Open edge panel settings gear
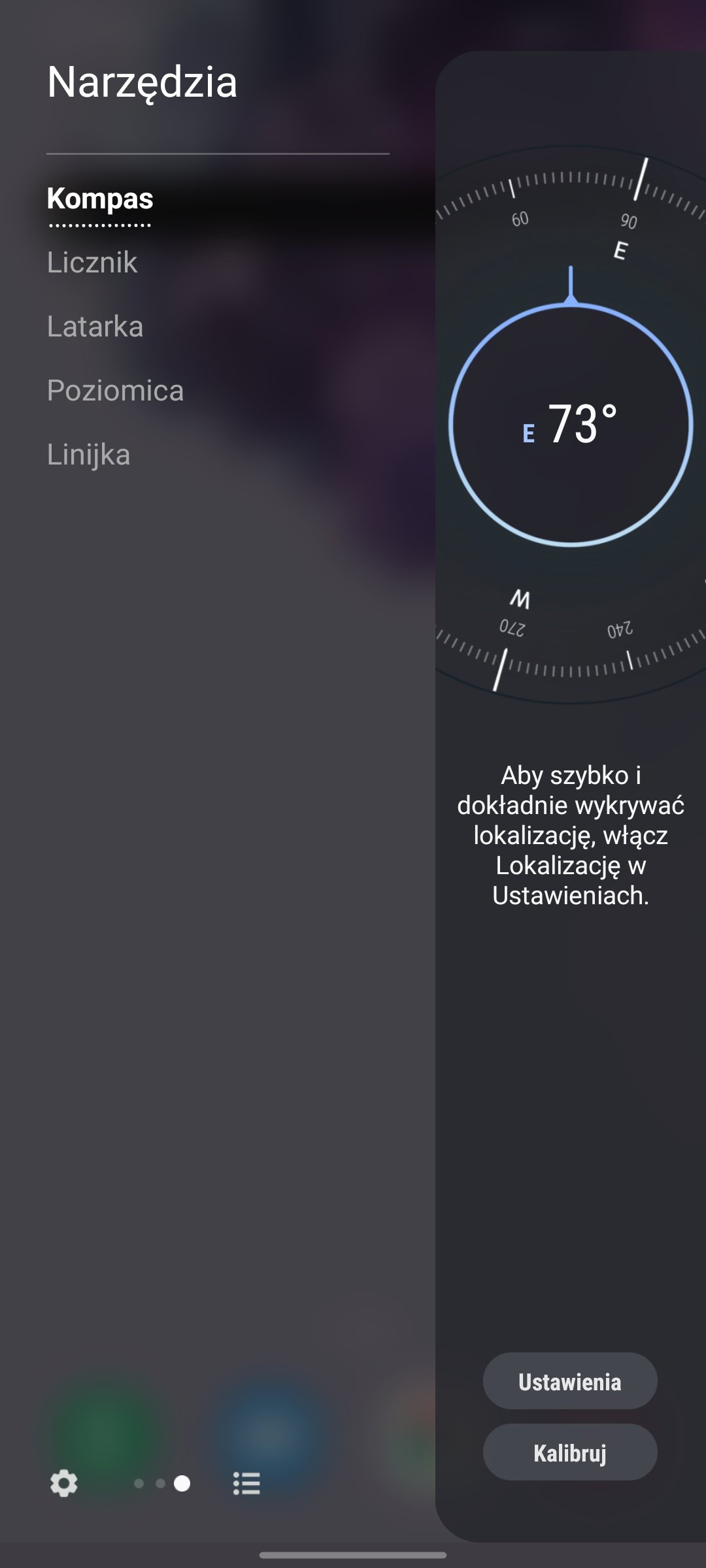Screen dimensions: 706x1568 (64, 1483)
